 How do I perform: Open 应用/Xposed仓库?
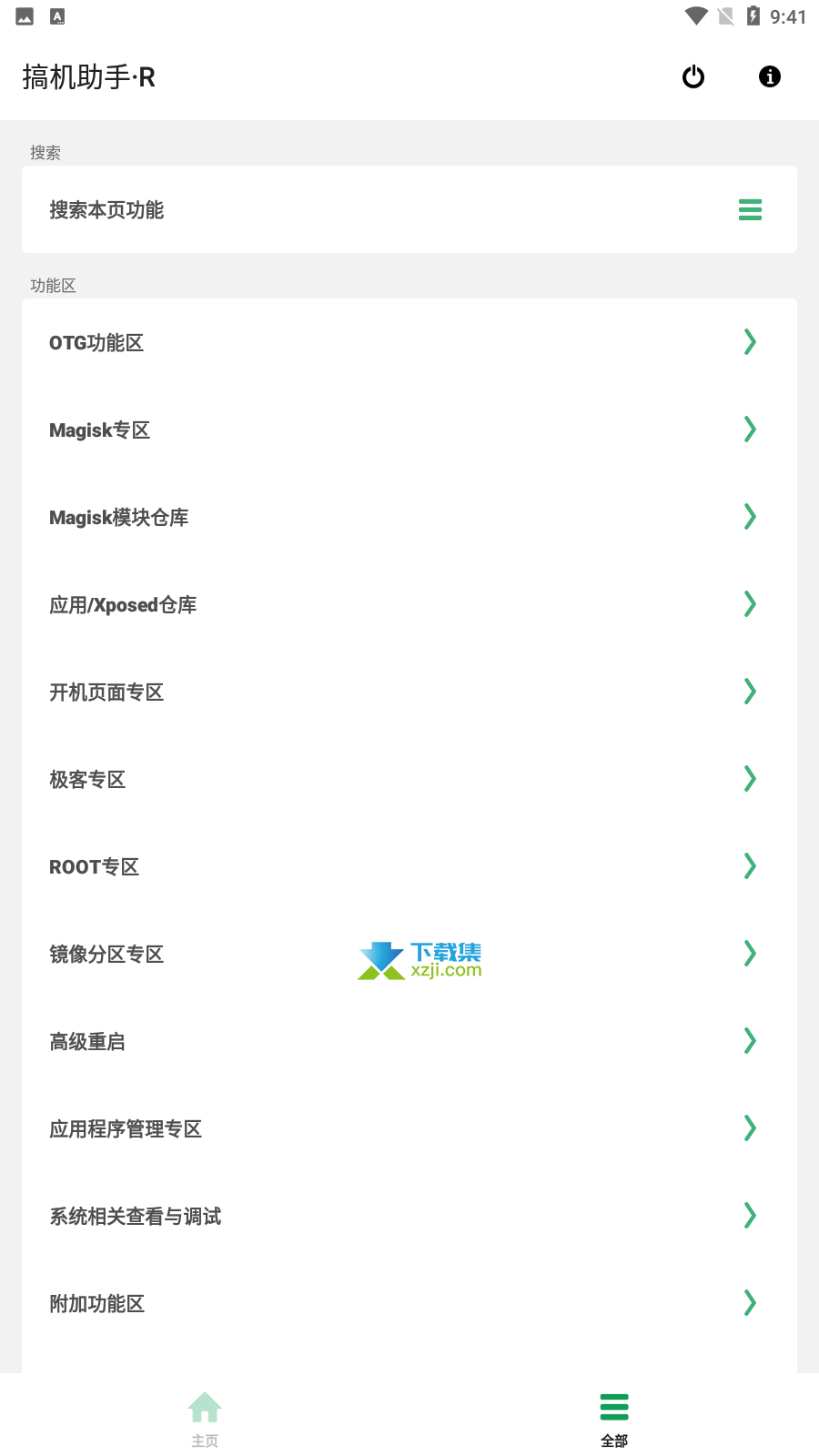(409, 604)
